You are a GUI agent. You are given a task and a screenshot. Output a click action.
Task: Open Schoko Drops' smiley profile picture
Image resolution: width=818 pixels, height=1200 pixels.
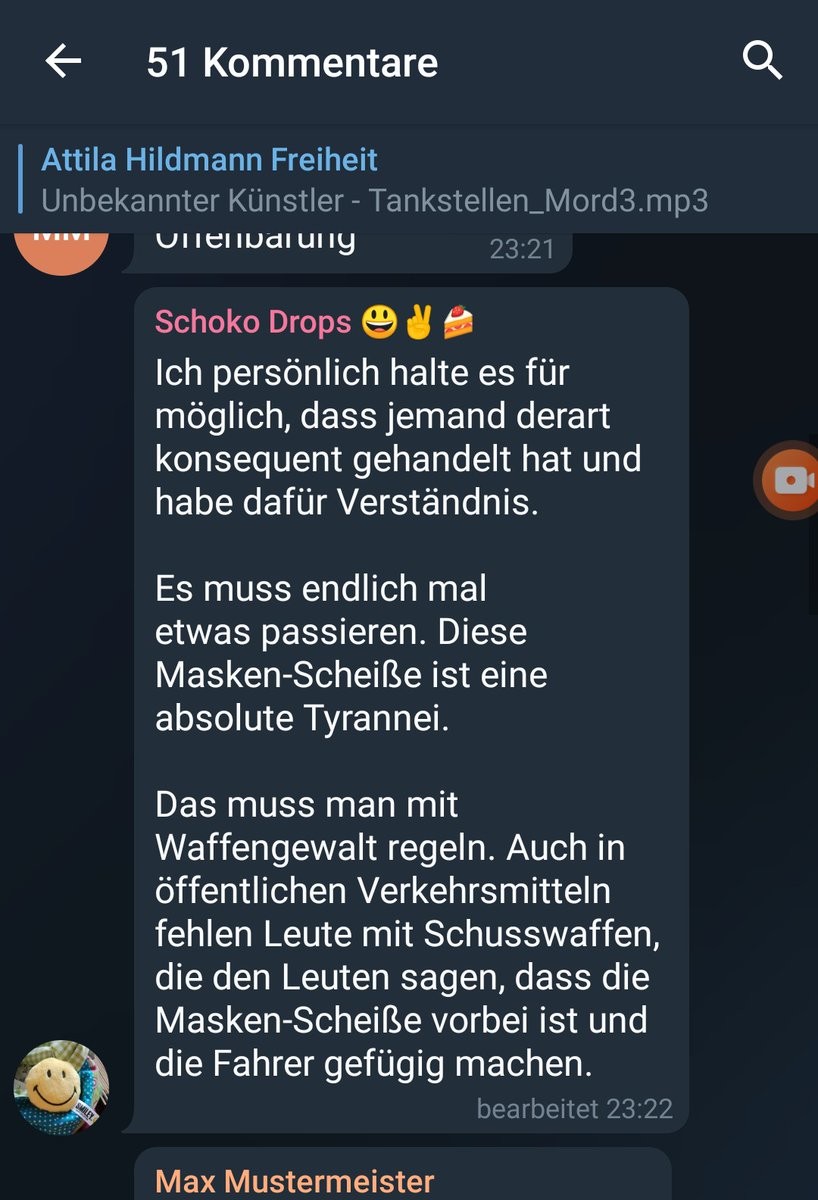point(61,1087)
